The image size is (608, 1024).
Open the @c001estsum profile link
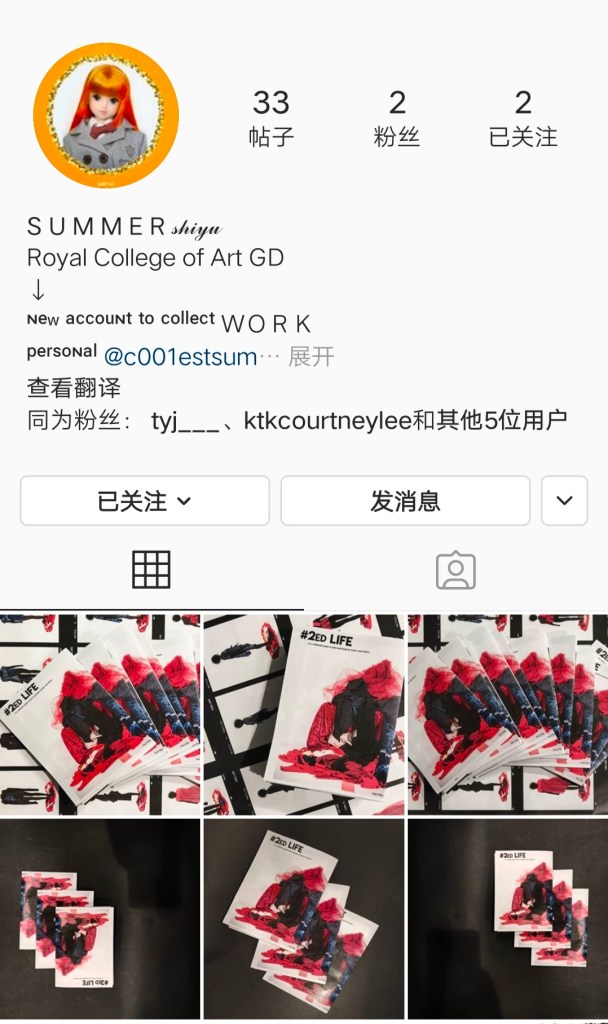[180, 356]
